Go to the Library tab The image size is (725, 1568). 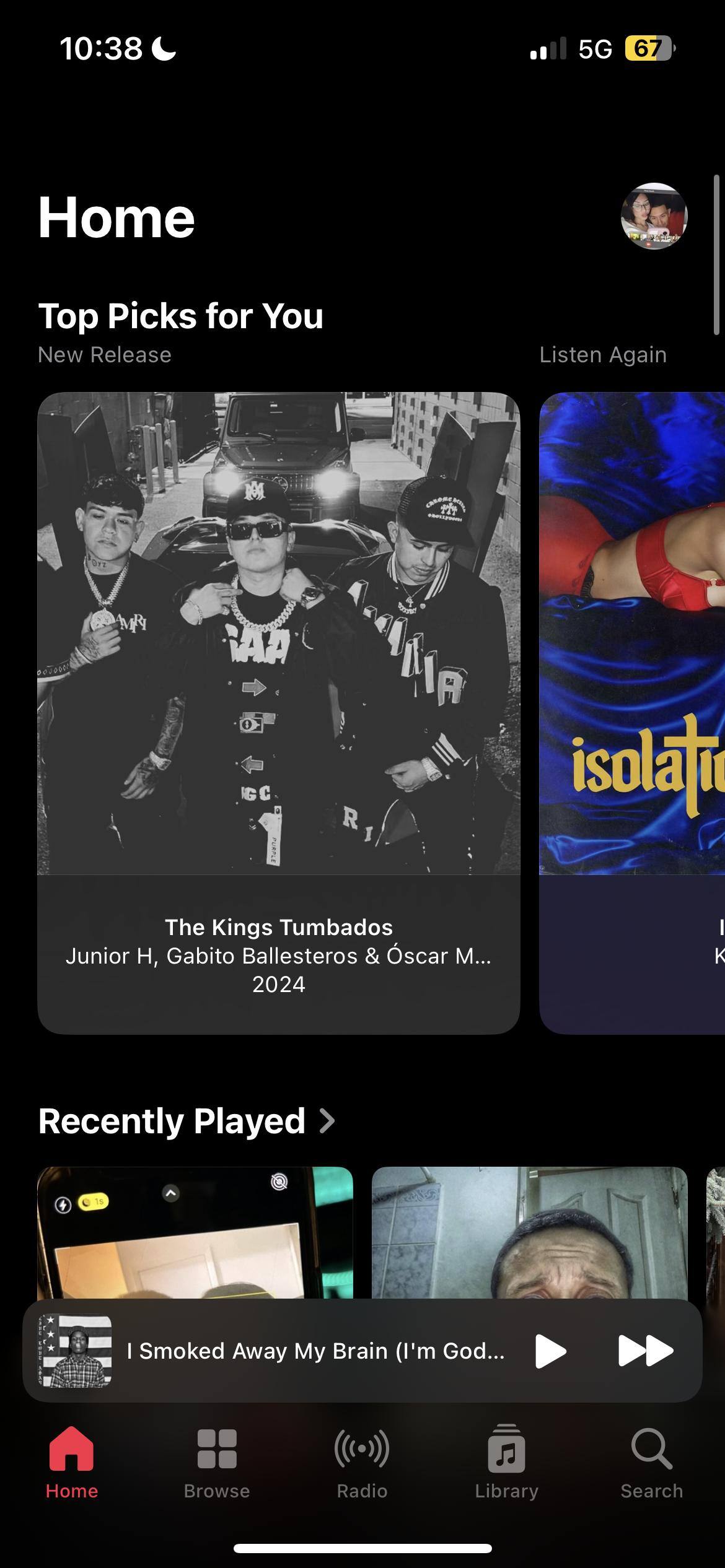506,1463
